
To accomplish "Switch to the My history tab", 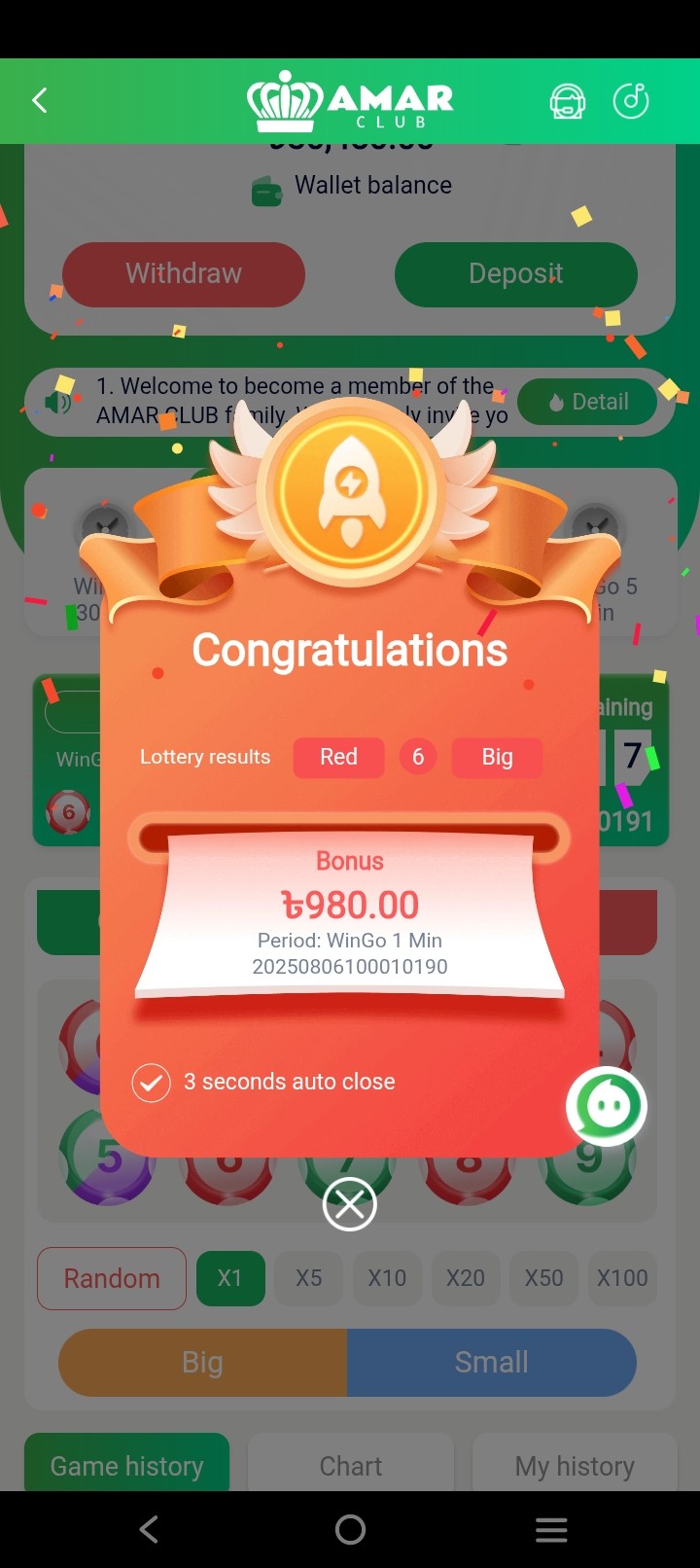I will 575,1465.
